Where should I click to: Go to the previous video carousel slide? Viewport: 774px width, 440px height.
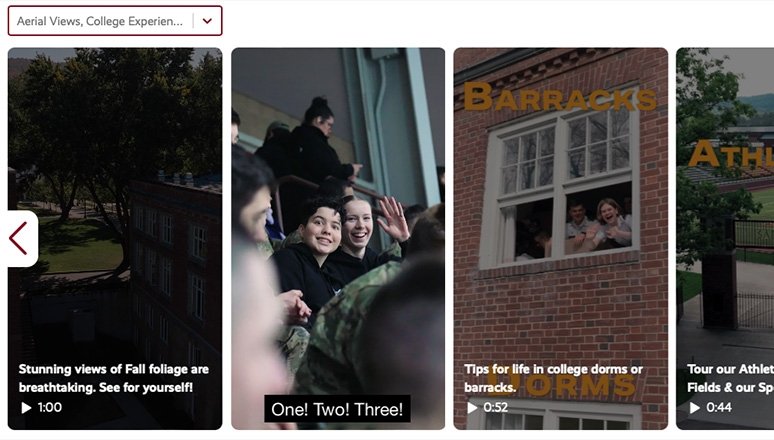(19, 238)
